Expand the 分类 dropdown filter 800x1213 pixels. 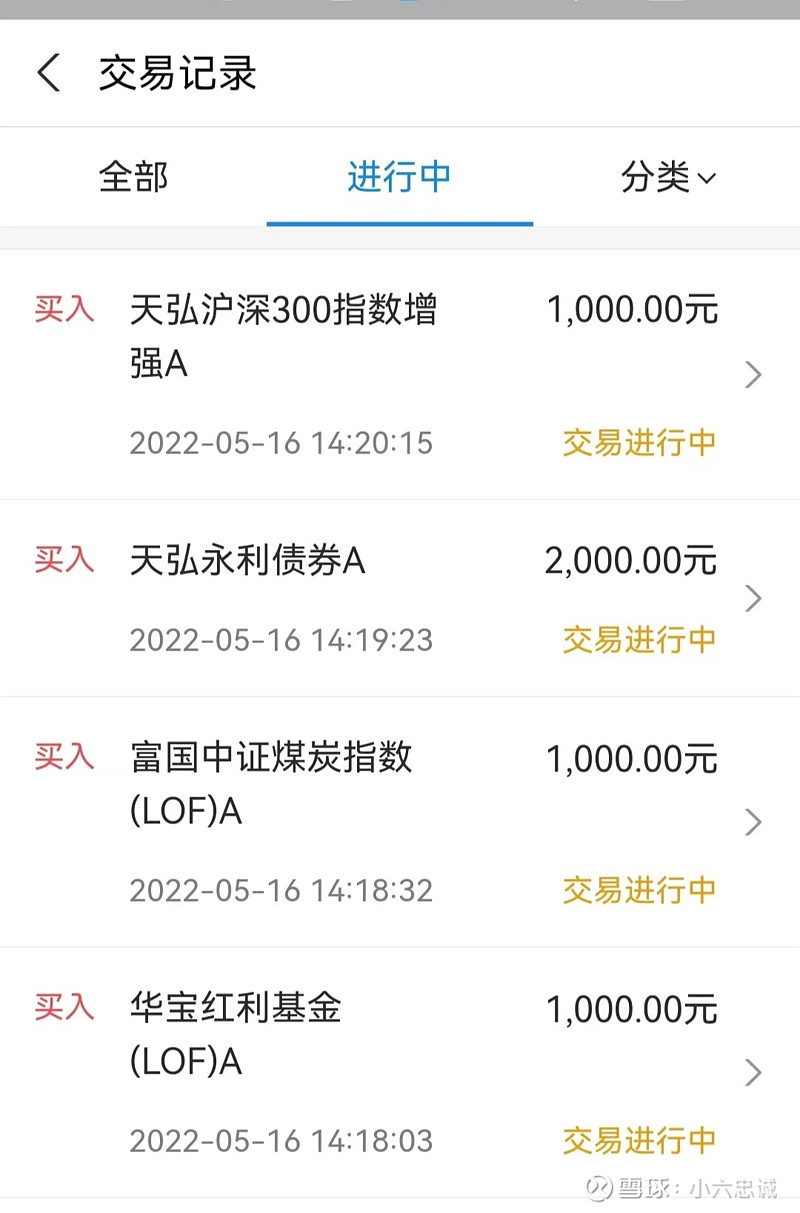tap(668, 178)
